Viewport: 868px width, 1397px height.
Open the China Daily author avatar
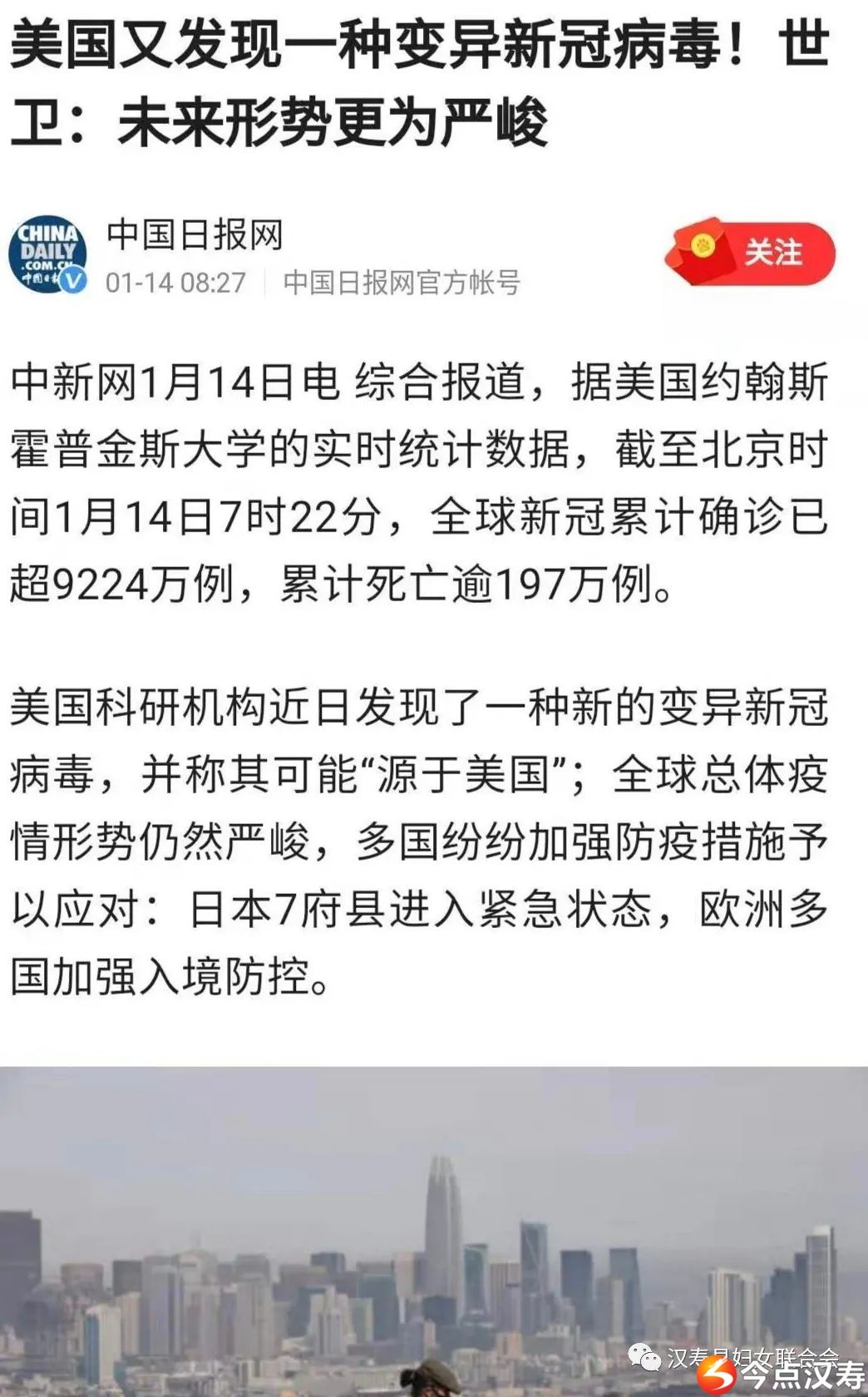click(47, 255)
